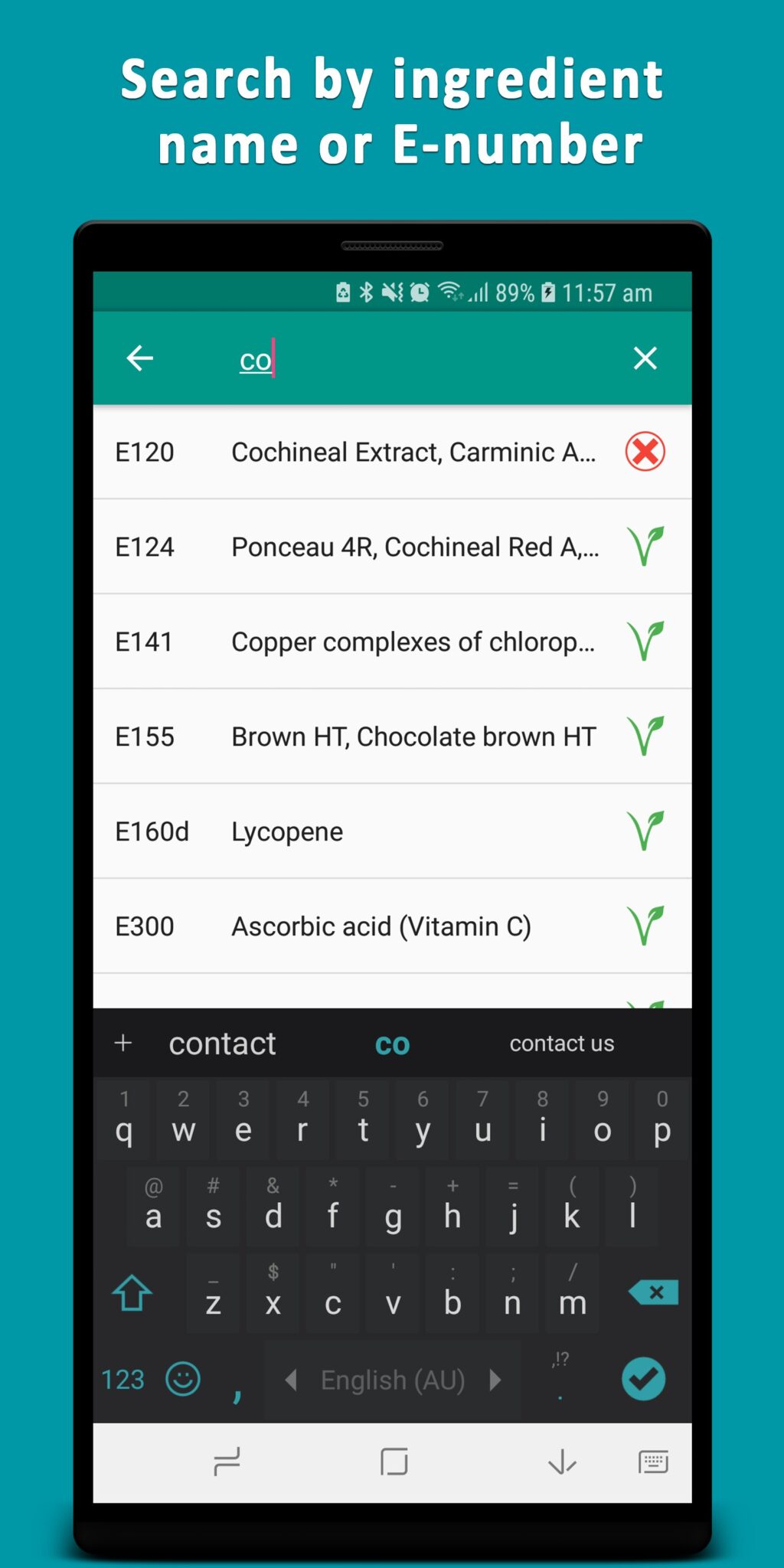Tap the green checkmark enter key
The image size is (784, 1568).
click(642, 1378)
